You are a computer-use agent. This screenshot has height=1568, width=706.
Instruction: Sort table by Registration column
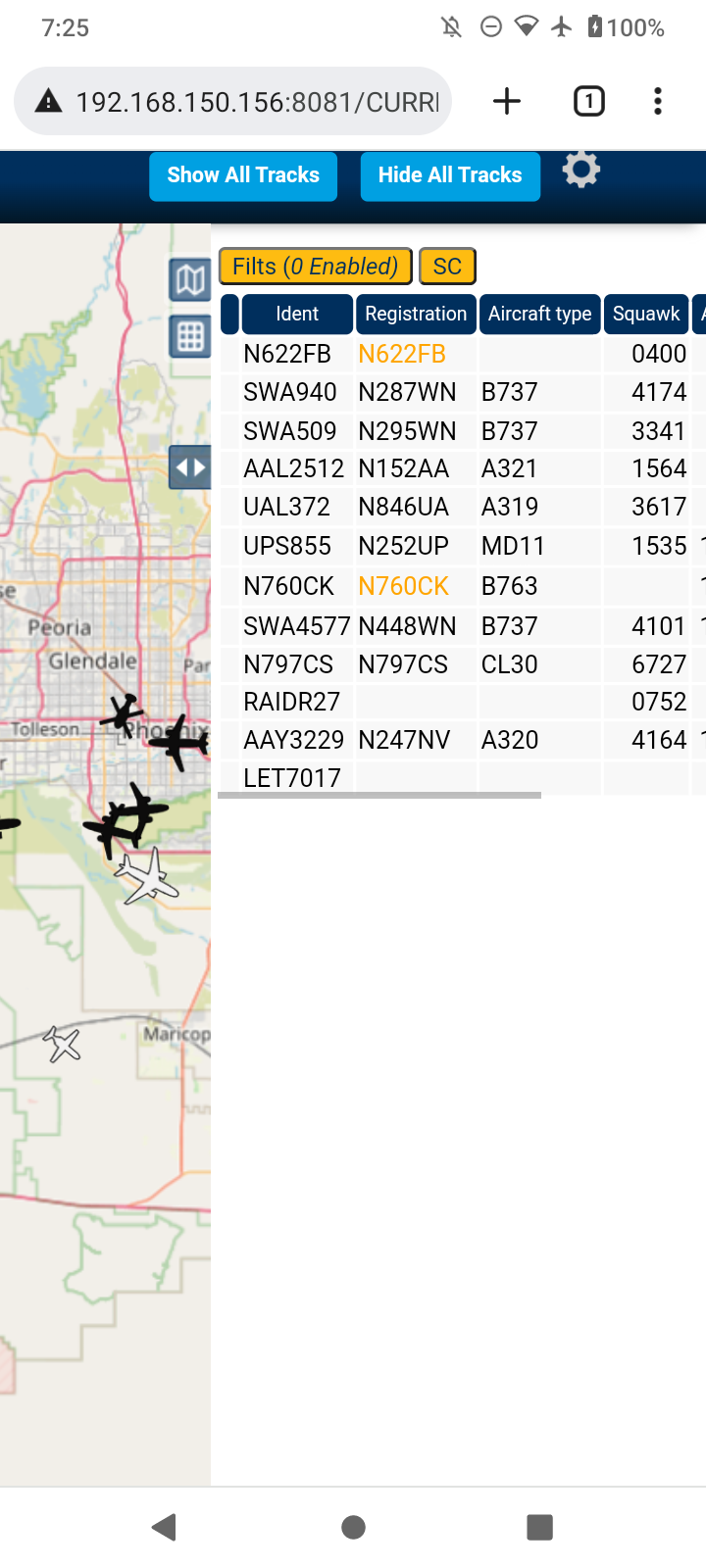[x=416, y=314]
